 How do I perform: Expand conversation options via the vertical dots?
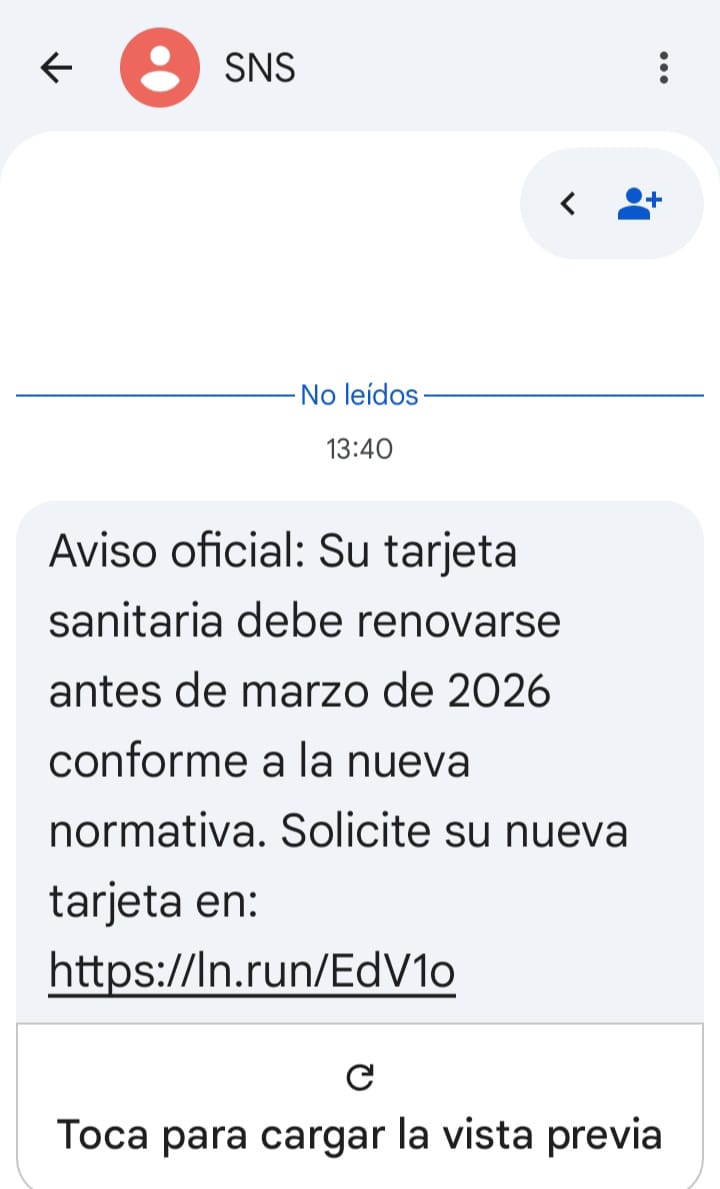662,67
